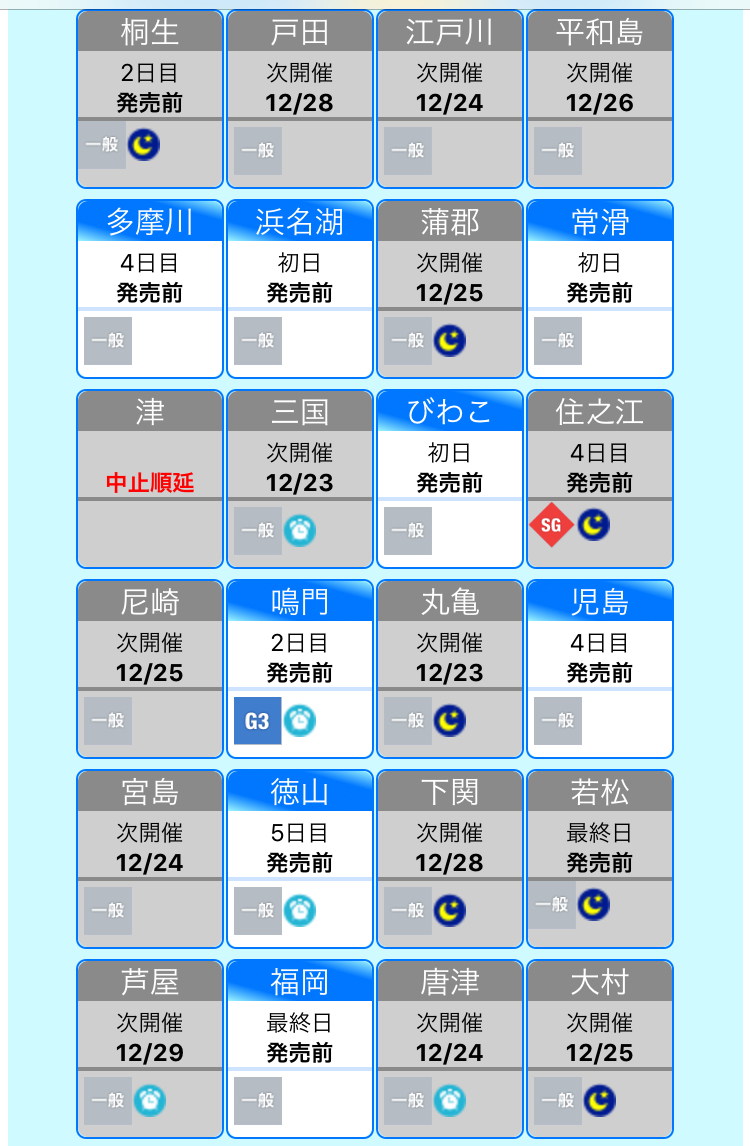Open the 鳴門 G3 race card

click(300, 668)
